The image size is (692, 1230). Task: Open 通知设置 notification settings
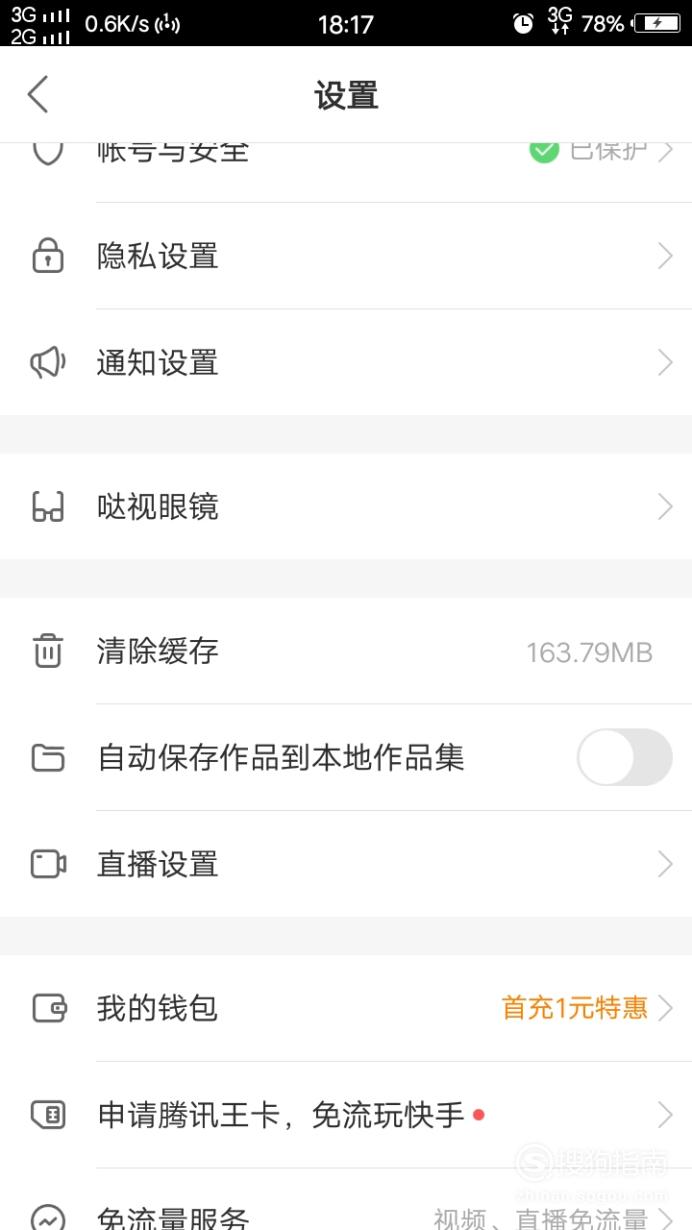(346, 362)
